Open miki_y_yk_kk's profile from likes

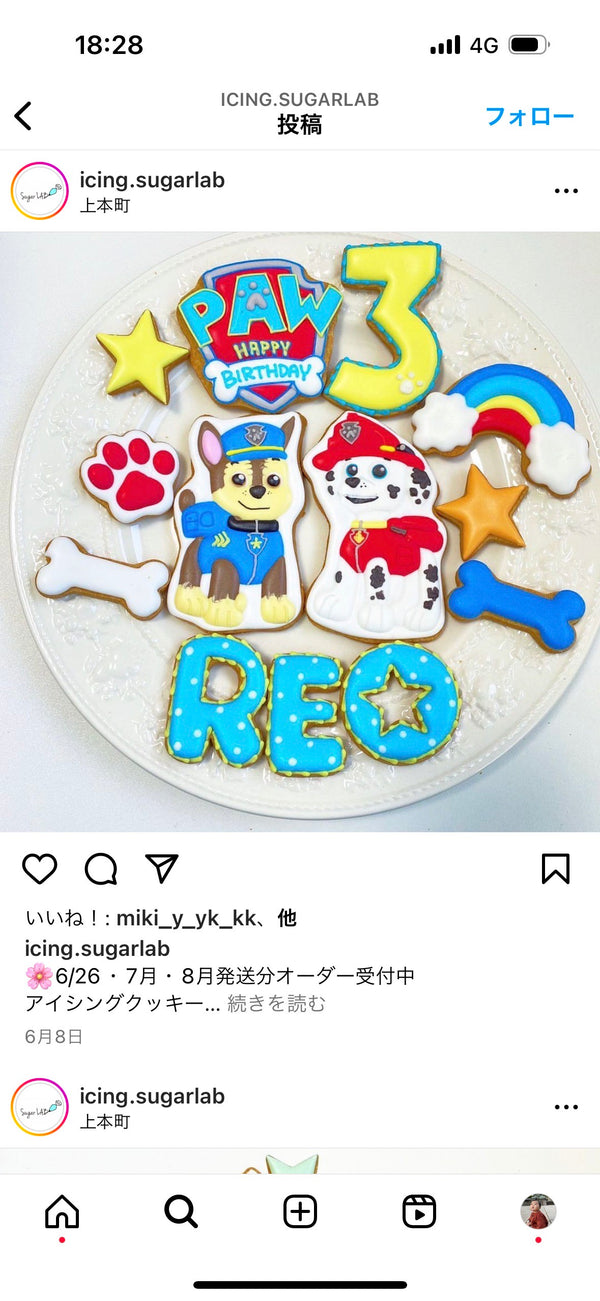coord(186,918)
